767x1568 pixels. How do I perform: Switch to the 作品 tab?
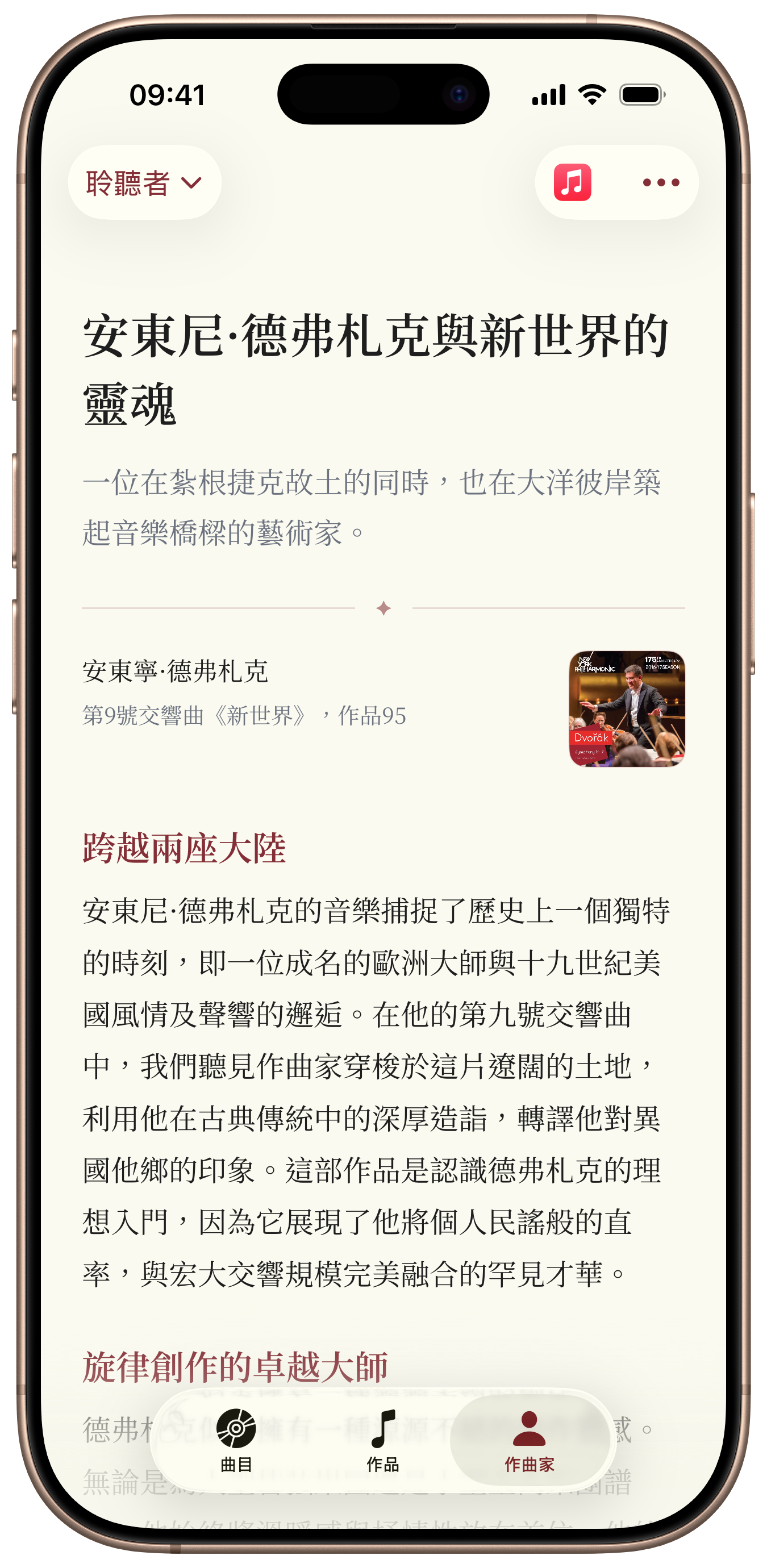coord(383,1440)
